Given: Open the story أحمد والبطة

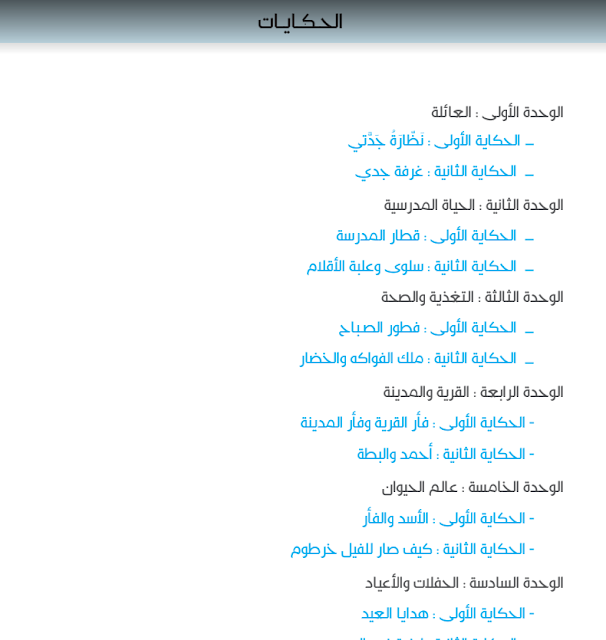Looking at the screenshot, I should (445, 455).
